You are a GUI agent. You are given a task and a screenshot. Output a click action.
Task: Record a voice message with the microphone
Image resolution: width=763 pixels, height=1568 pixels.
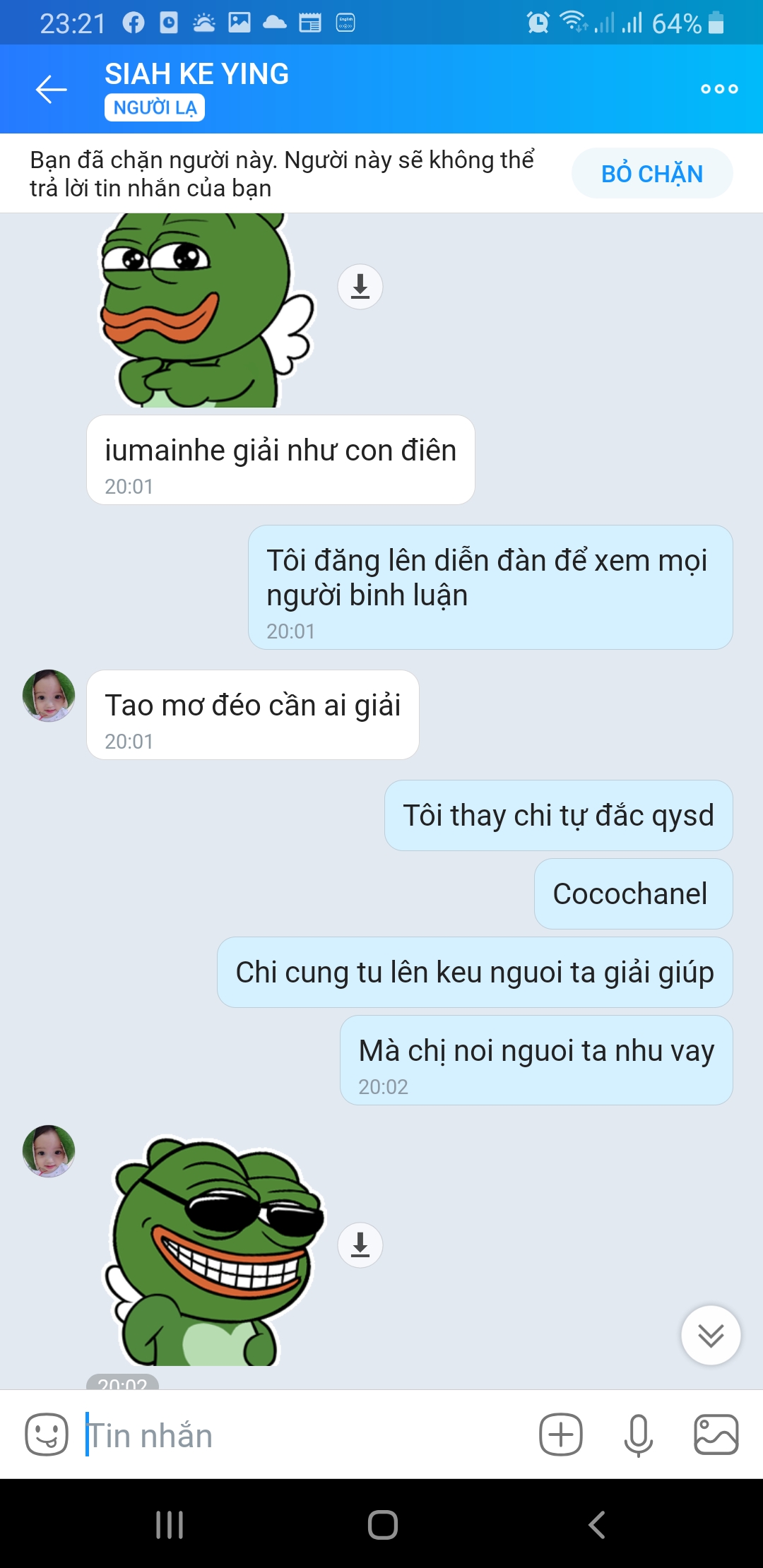tap(638, 1435)
